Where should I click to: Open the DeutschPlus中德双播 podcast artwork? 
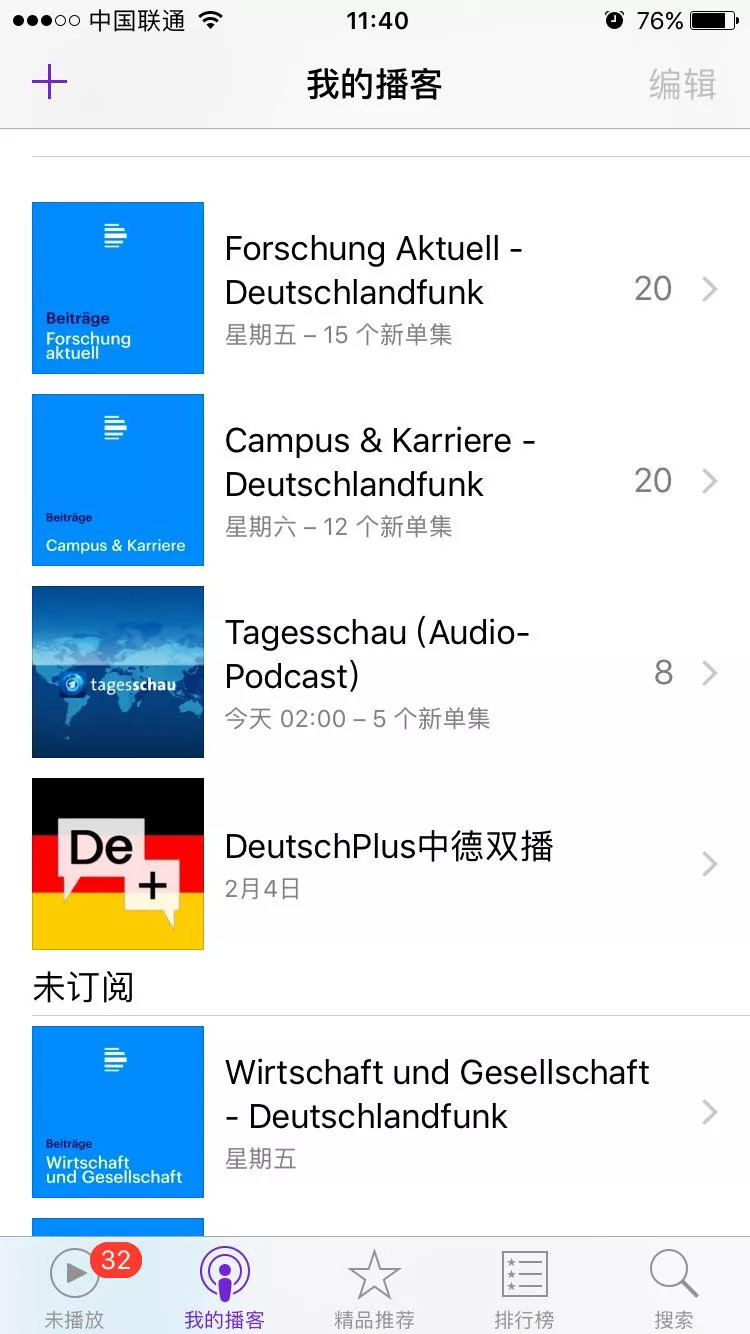click(117, 864)
